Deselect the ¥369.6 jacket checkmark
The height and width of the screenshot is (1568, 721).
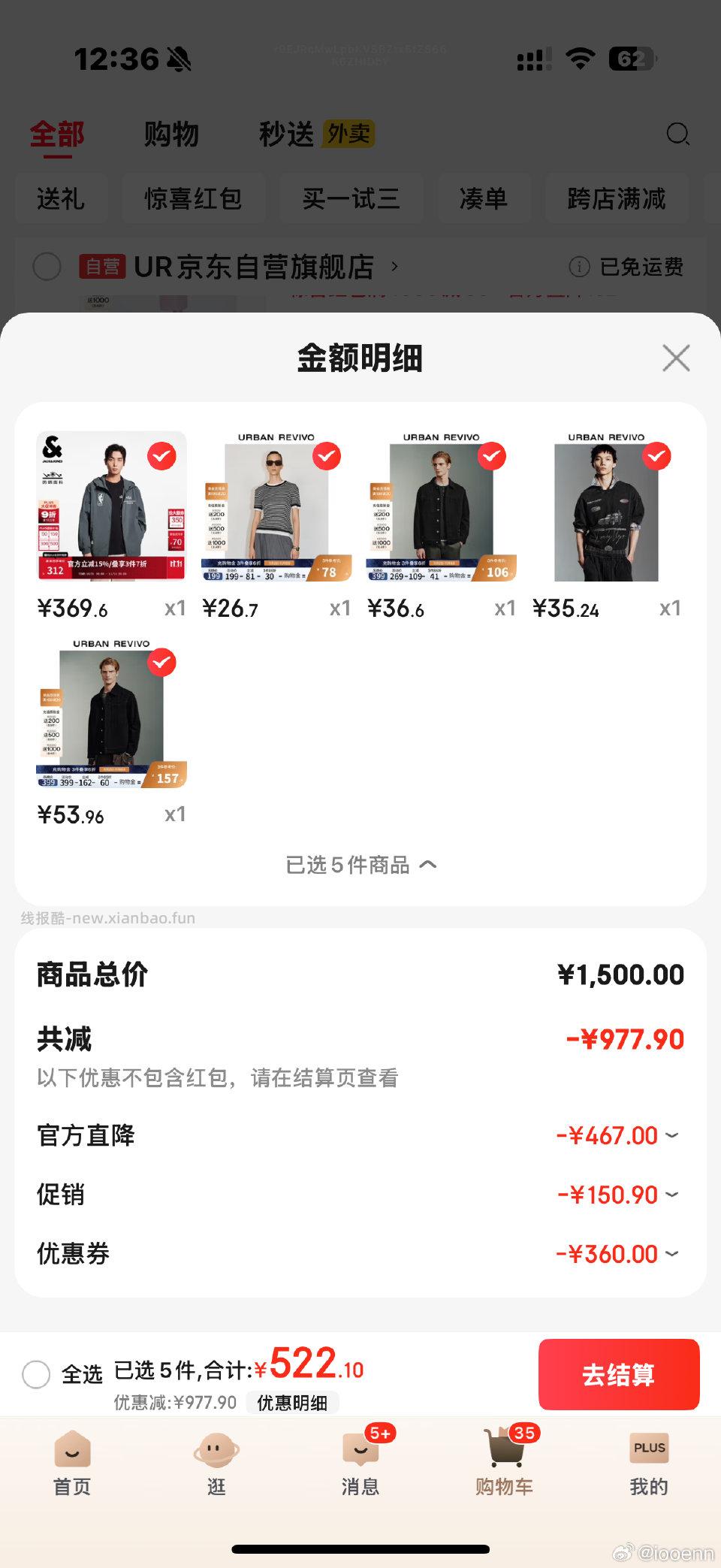point(161,457)
